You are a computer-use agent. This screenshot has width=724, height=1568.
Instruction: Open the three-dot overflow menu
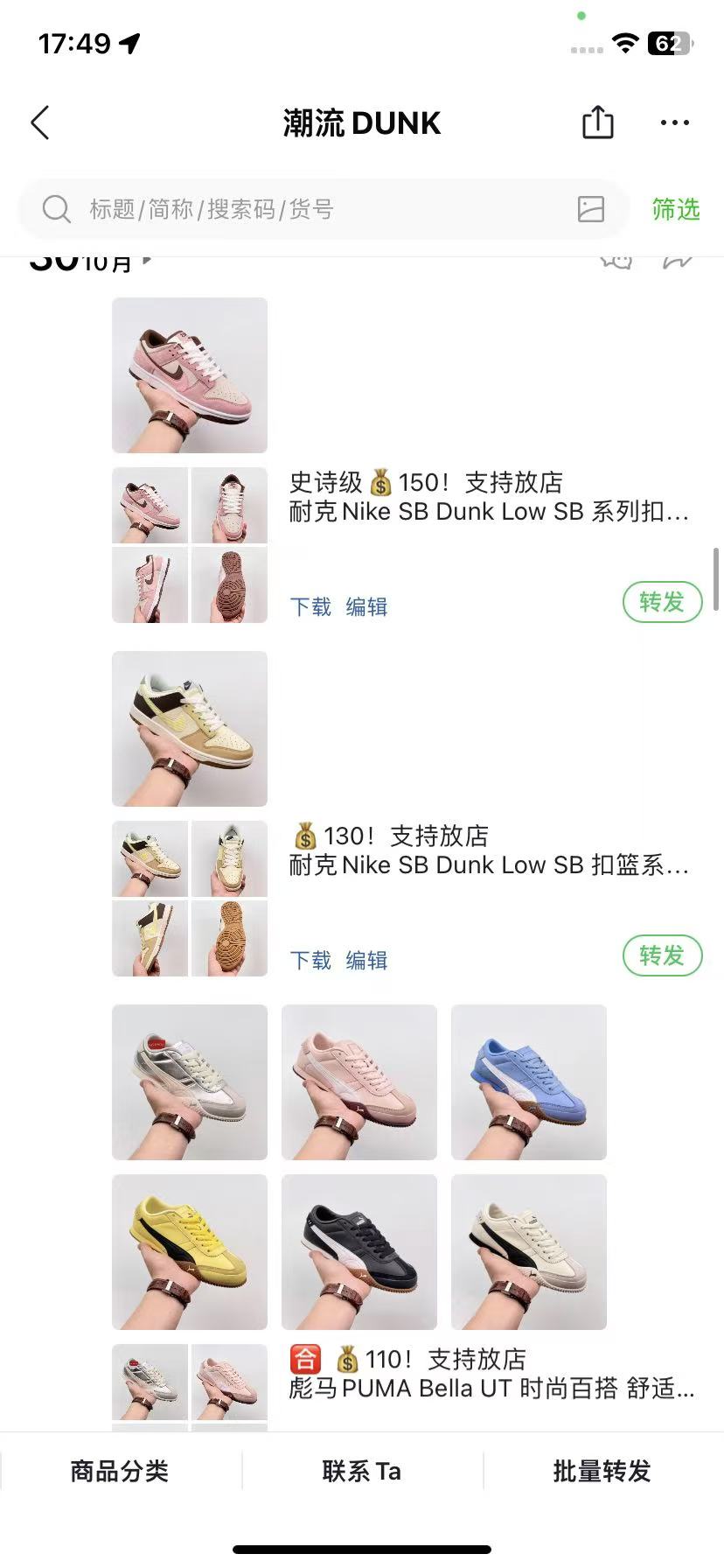click(x=674, y=122)
